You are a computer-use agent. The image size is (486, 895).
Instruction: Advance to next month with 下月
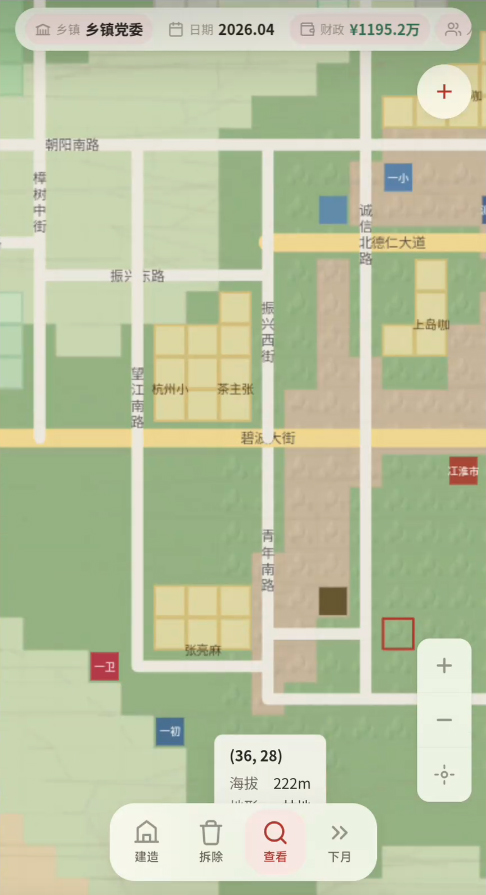pyautogui.click(x=339, y=842)
